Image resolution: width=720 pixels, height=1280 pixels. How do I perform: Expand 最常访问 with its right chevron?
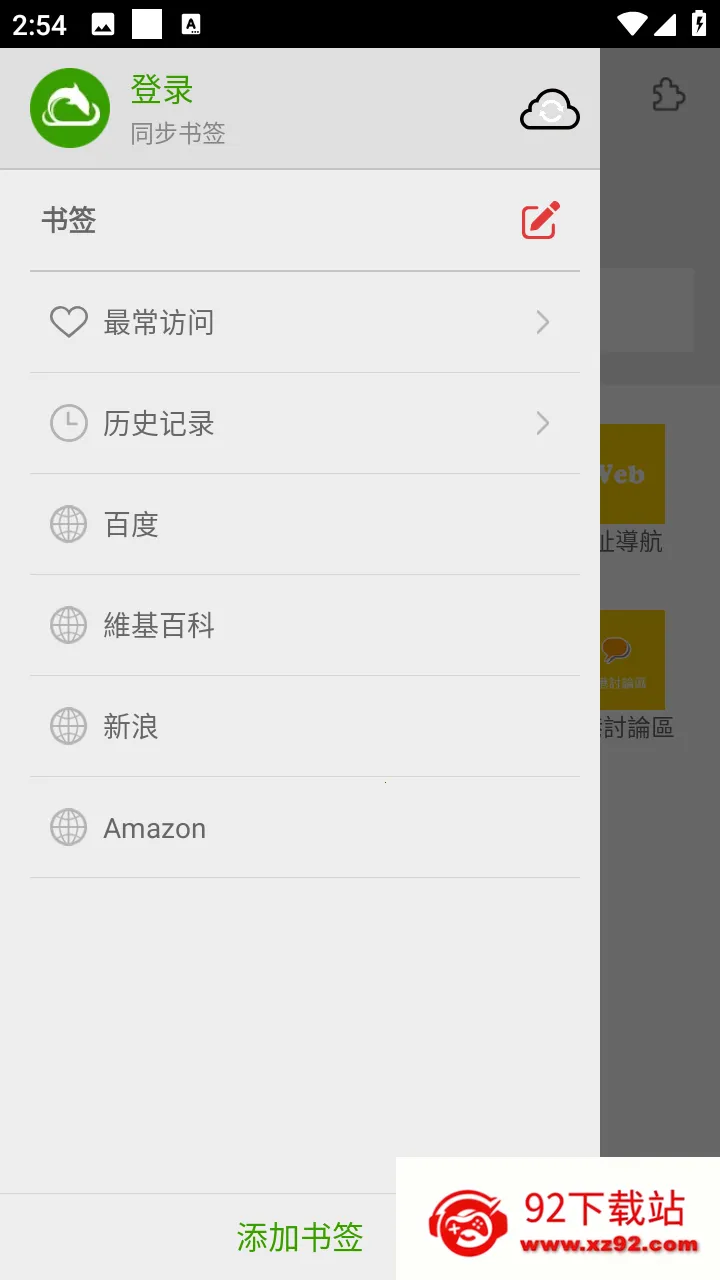[543, 322]
